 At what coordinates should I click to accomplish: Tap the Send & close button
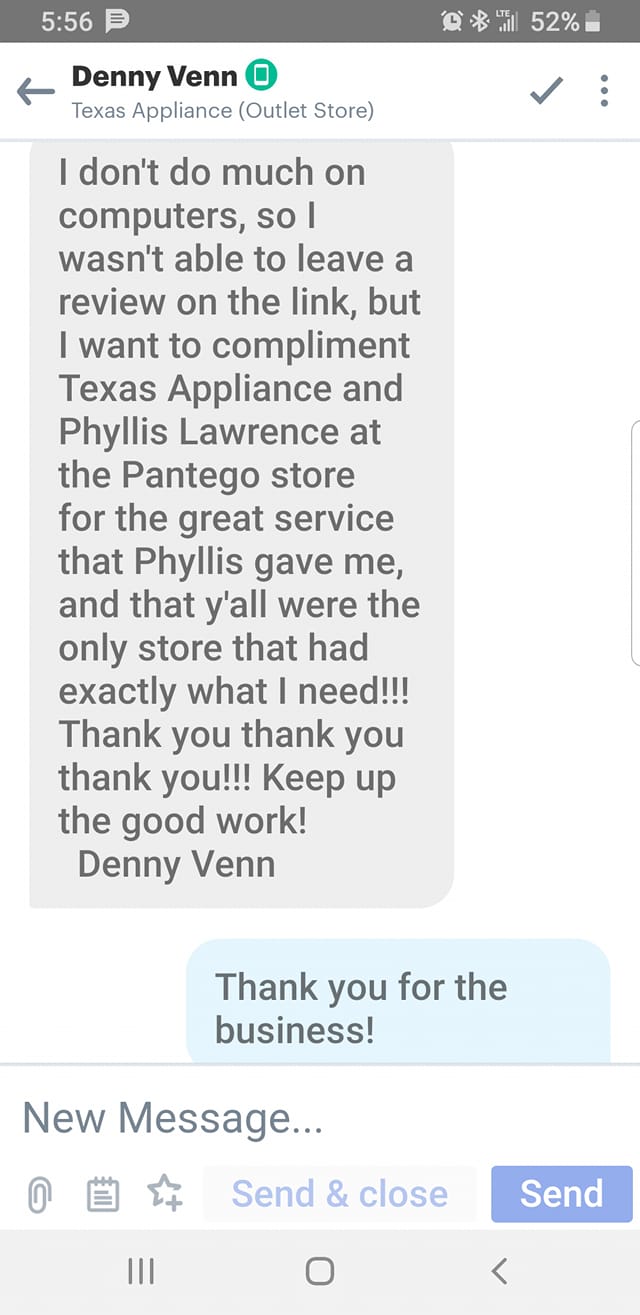pos(339,1193)
